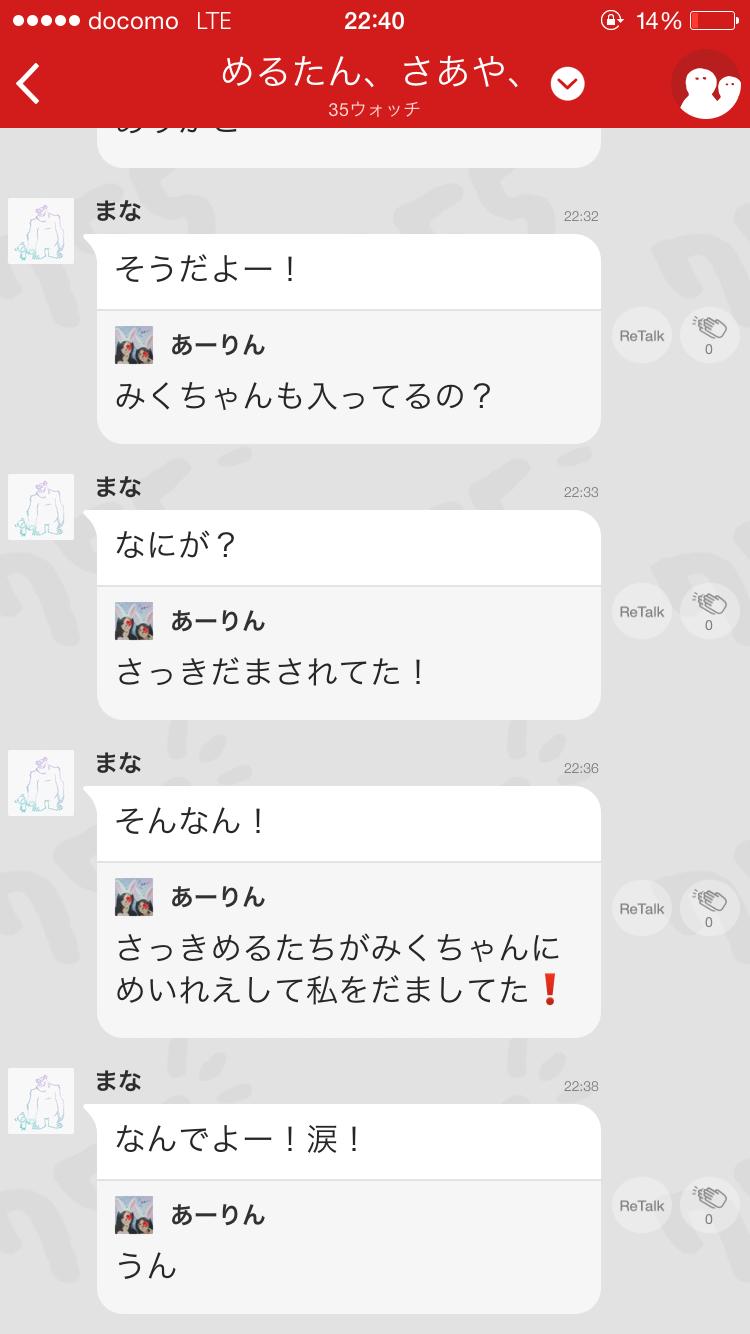Tap ReTalk on the bottom うん message

click(640, 1206)
